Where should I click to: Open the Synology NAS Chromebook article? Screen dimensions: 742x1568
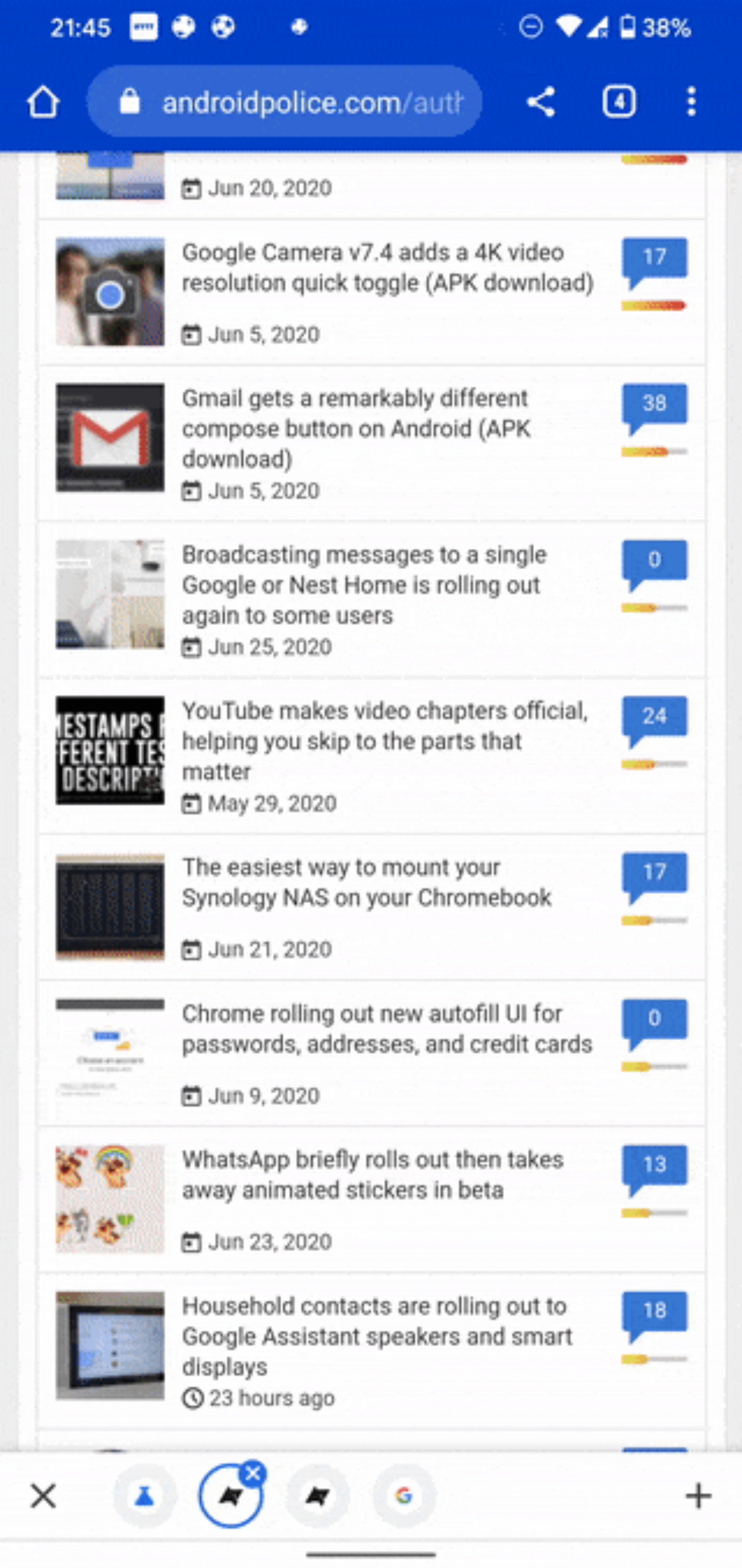tap(367, 882)
